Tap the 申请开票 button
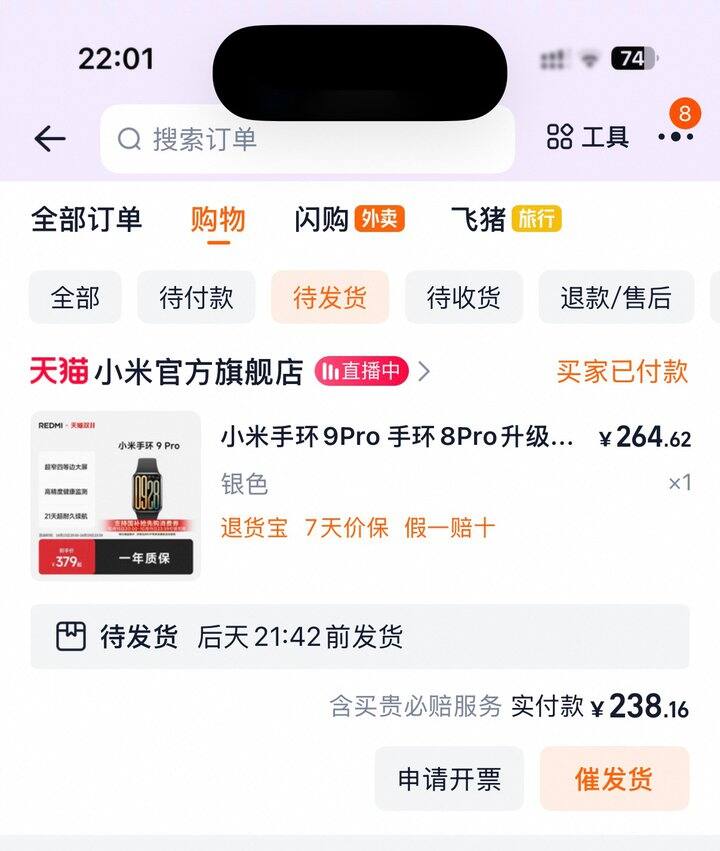 click(x=449, y=779)
